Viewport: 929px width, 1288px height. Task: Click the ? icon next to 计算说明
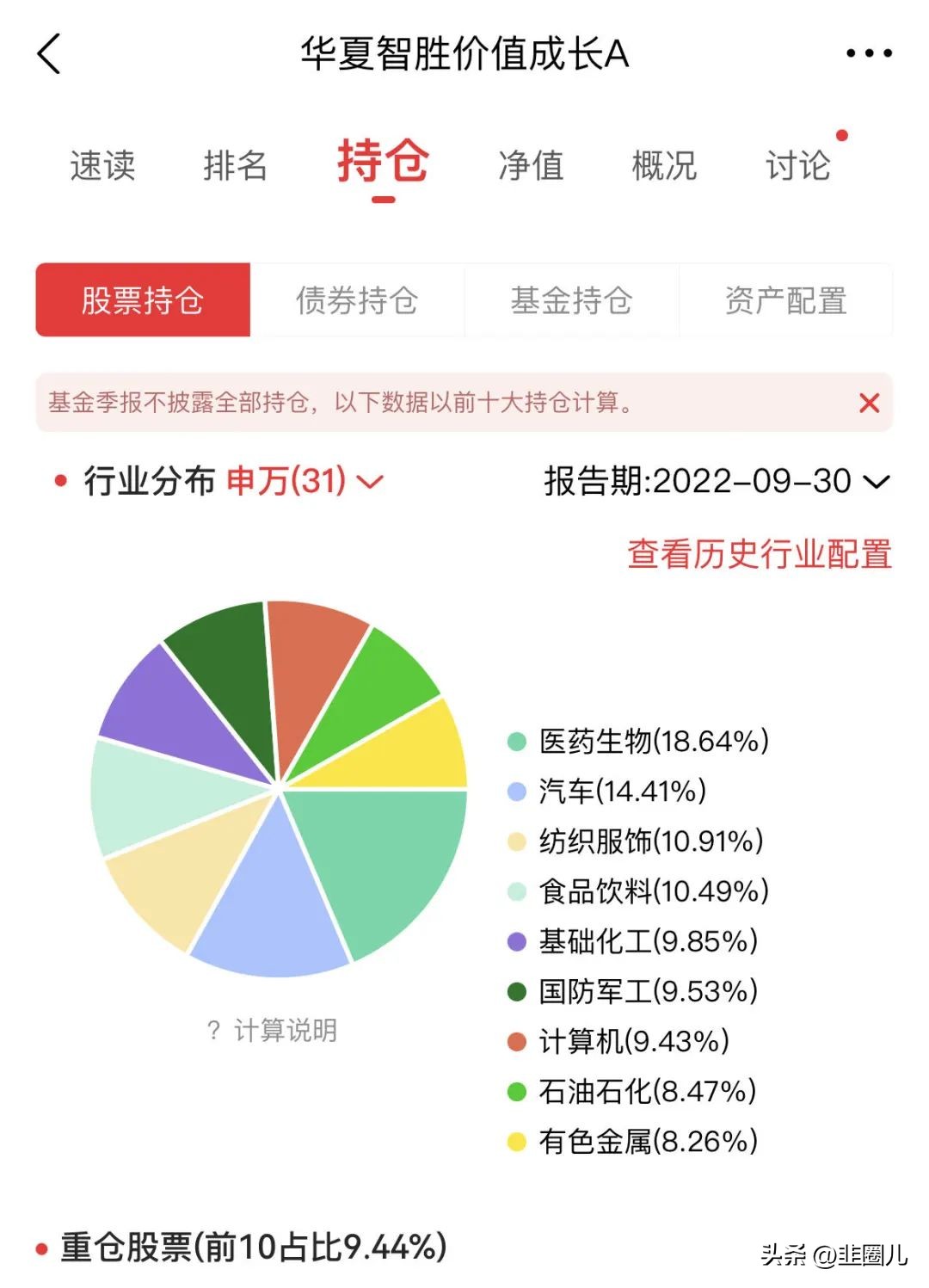point(212,1027)
